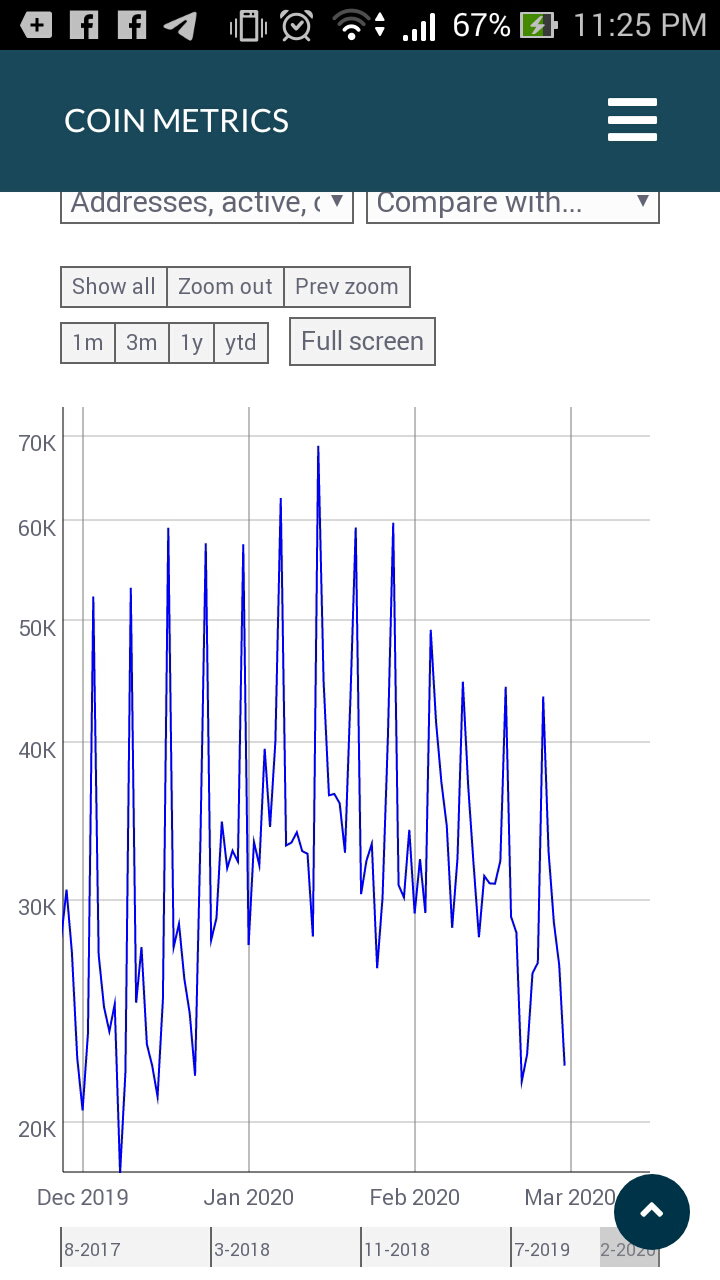720x1280 pixels.
Task: Open the Addresses, active metric dropdown
Action: (207, 203)
